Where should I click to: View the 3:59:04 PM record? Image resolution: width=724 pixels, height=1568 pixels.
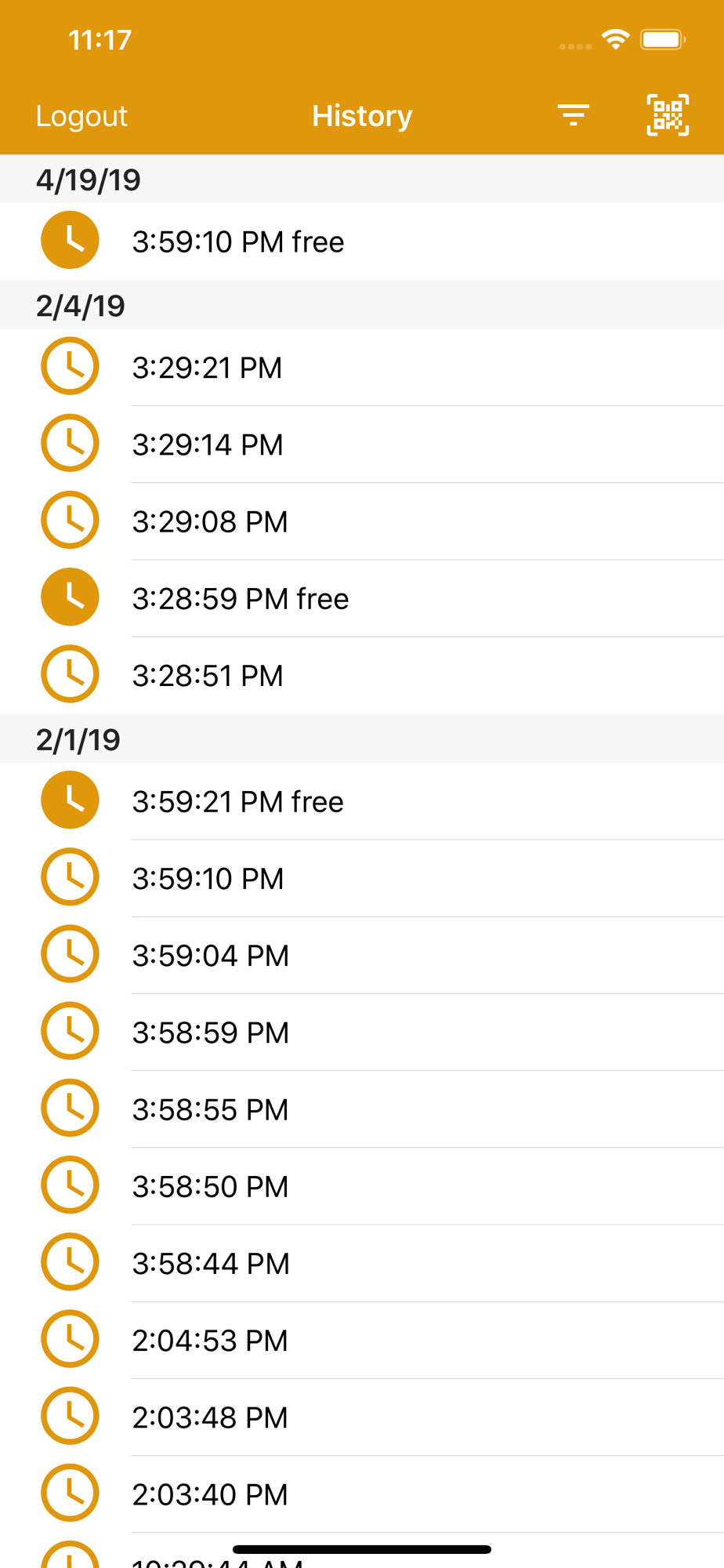pos(362,955)
